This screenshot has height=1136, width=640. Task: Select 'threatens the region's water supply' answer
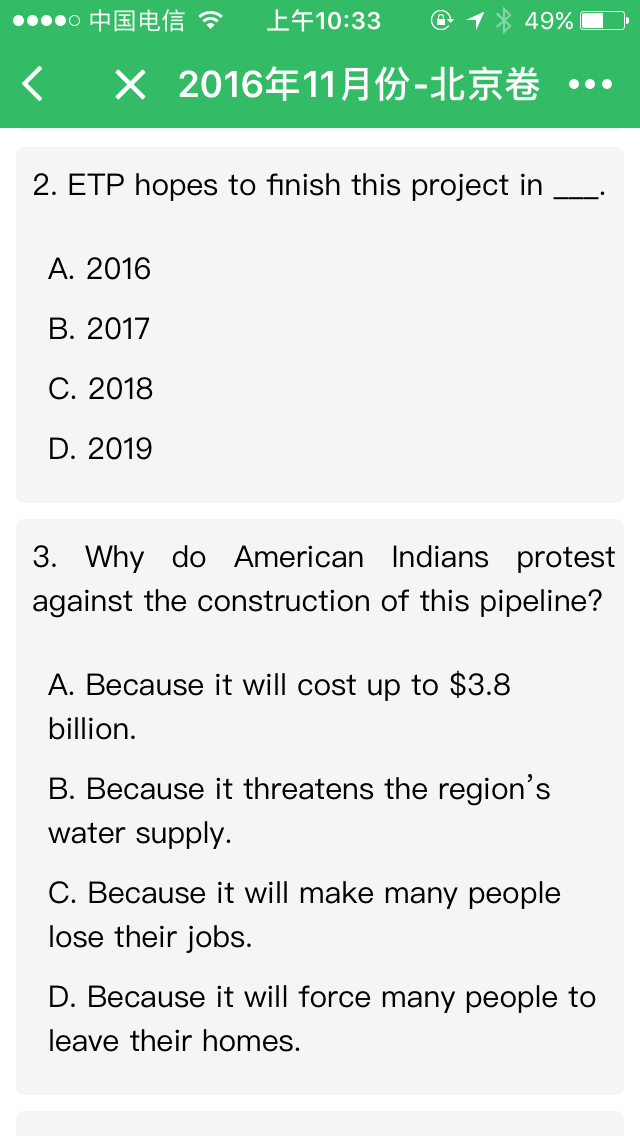(298, 810)
